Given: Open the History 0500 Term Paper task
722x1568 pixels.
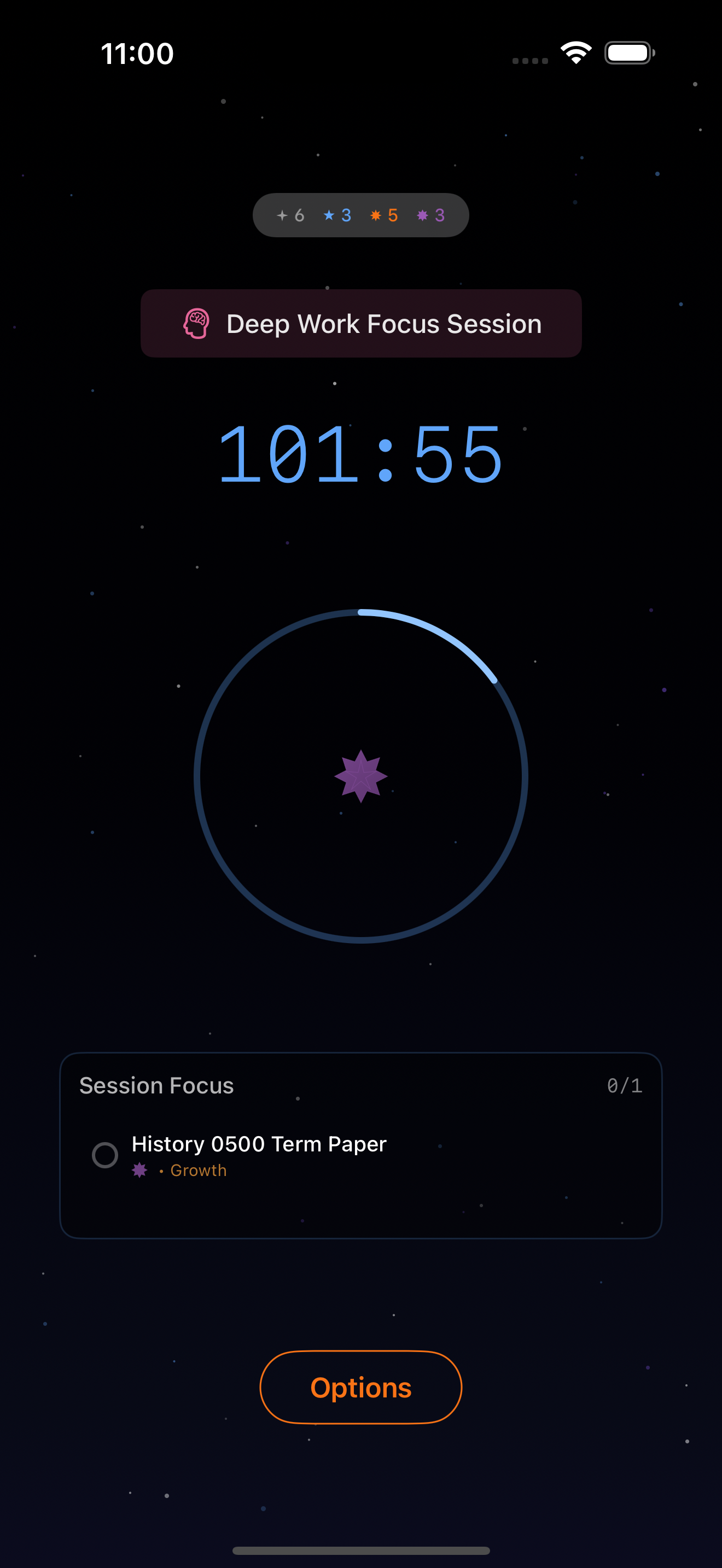Looking at the screenshot, I should coord(259,1144).
